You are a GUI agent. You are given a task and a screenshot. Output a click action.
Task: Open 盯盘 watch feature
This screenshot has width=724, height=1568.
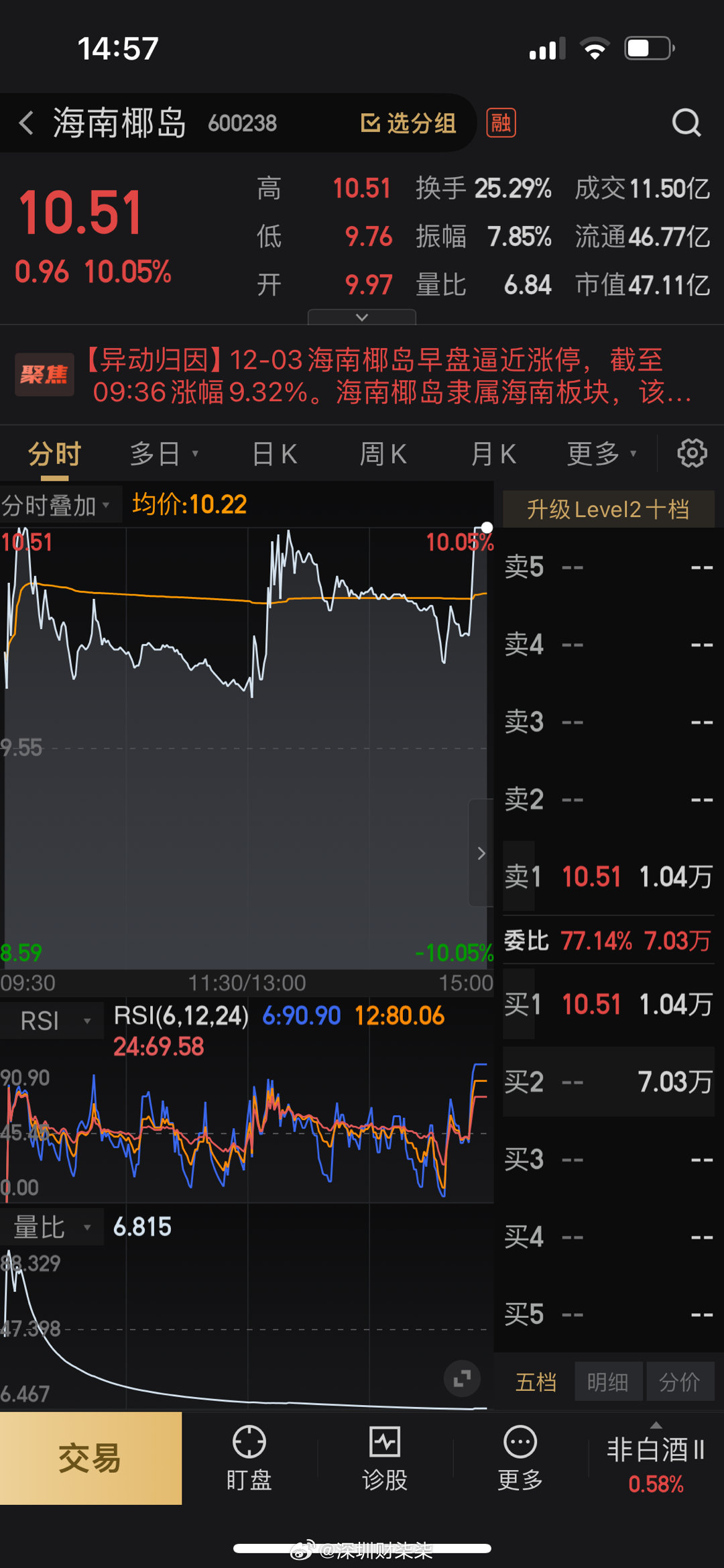click(249, 1458)
